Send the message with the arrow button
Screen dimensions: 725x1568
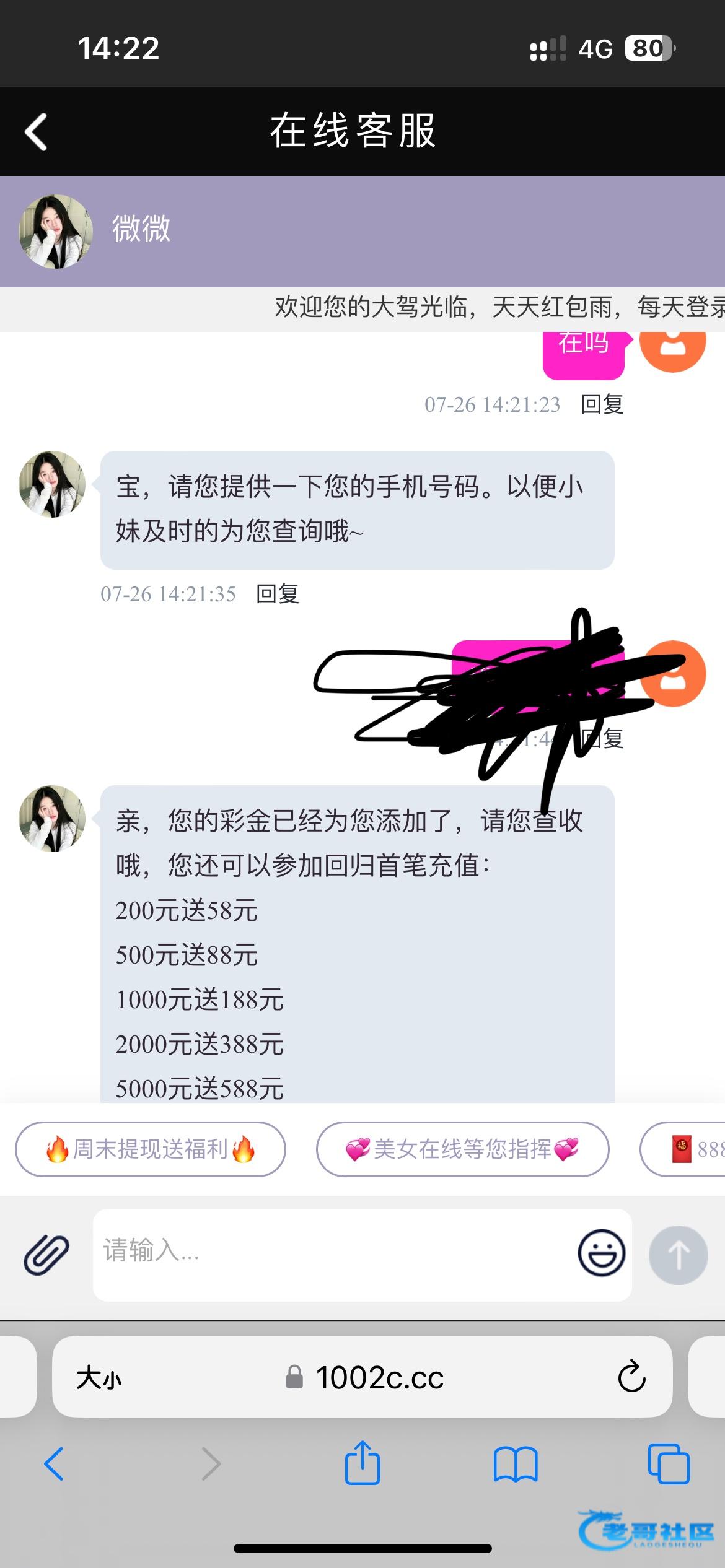point(678,1255)
